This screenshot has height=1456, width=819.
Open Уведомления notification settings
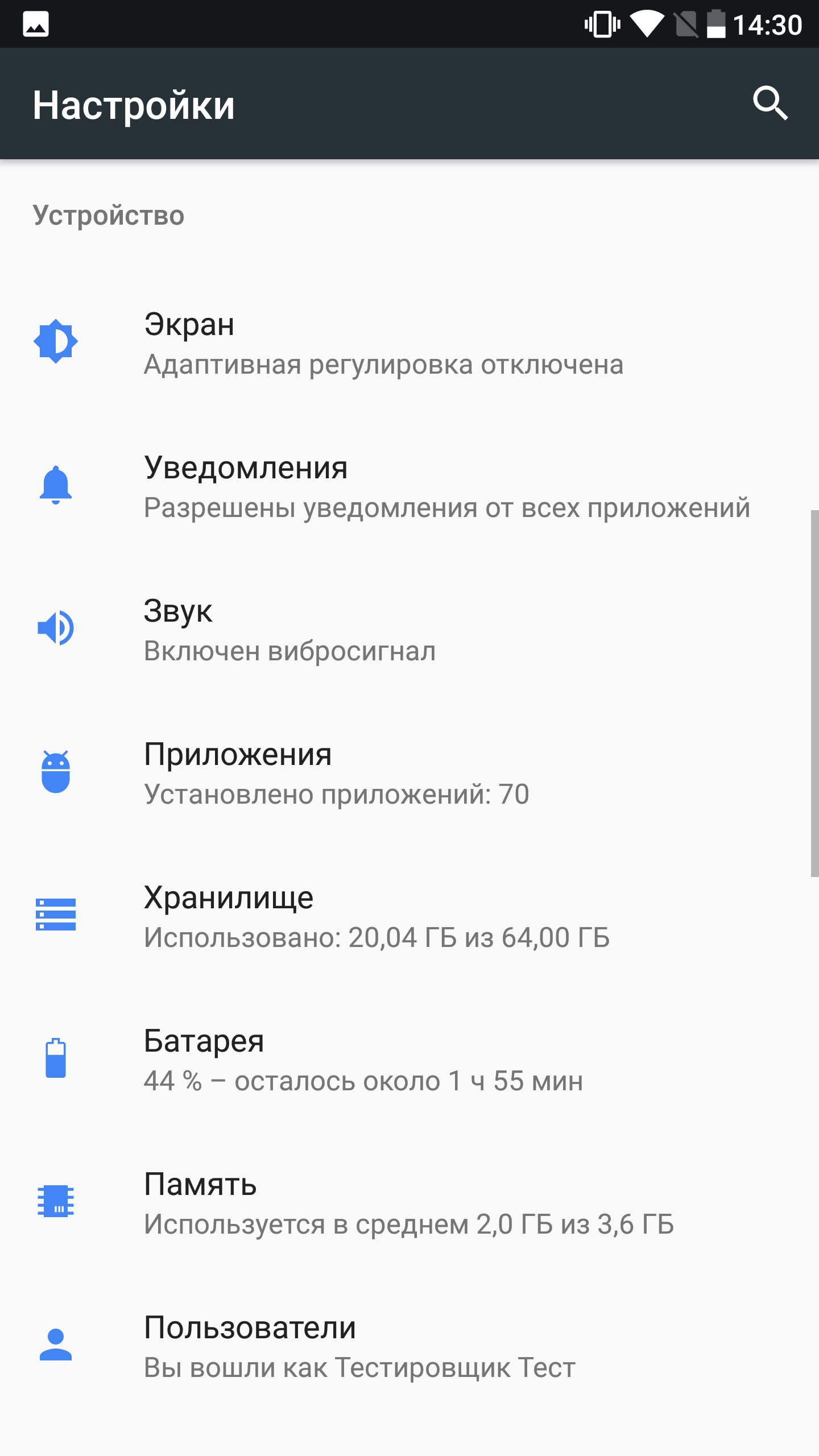point(409,487)
